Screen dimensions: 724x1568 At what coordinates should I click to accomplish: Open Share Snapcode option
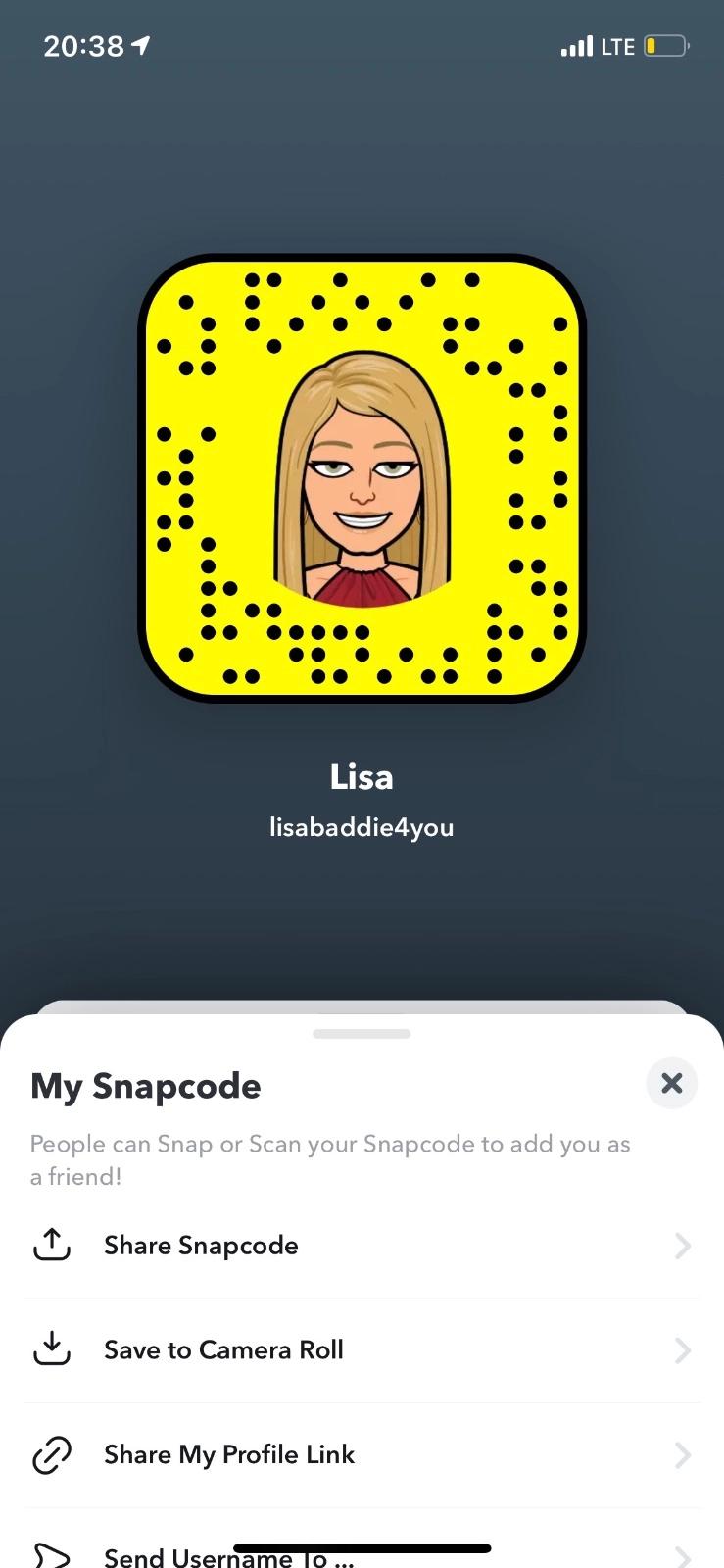pos(362,1246)
